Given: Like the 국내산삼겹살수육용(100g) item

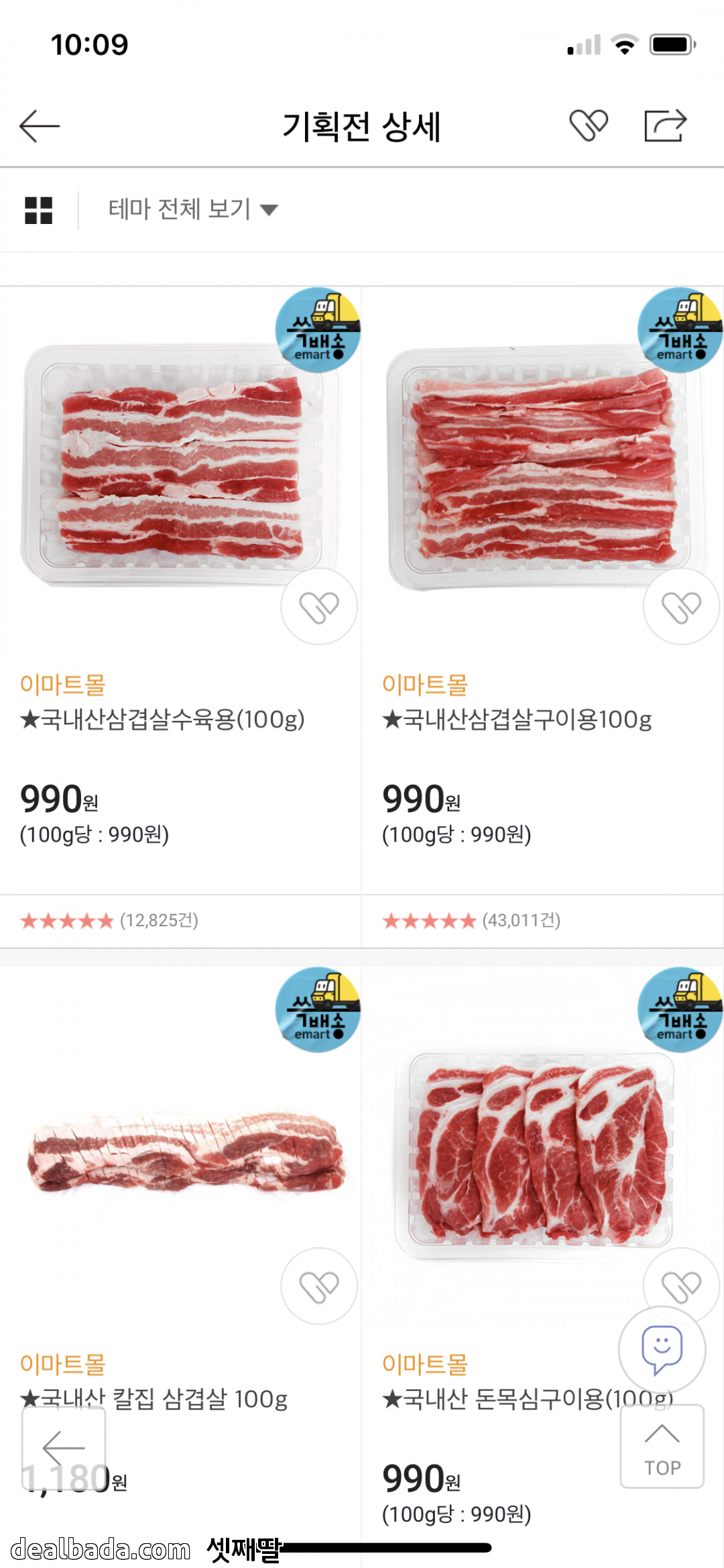Looking at the screenshot, I should coord(319,607).
